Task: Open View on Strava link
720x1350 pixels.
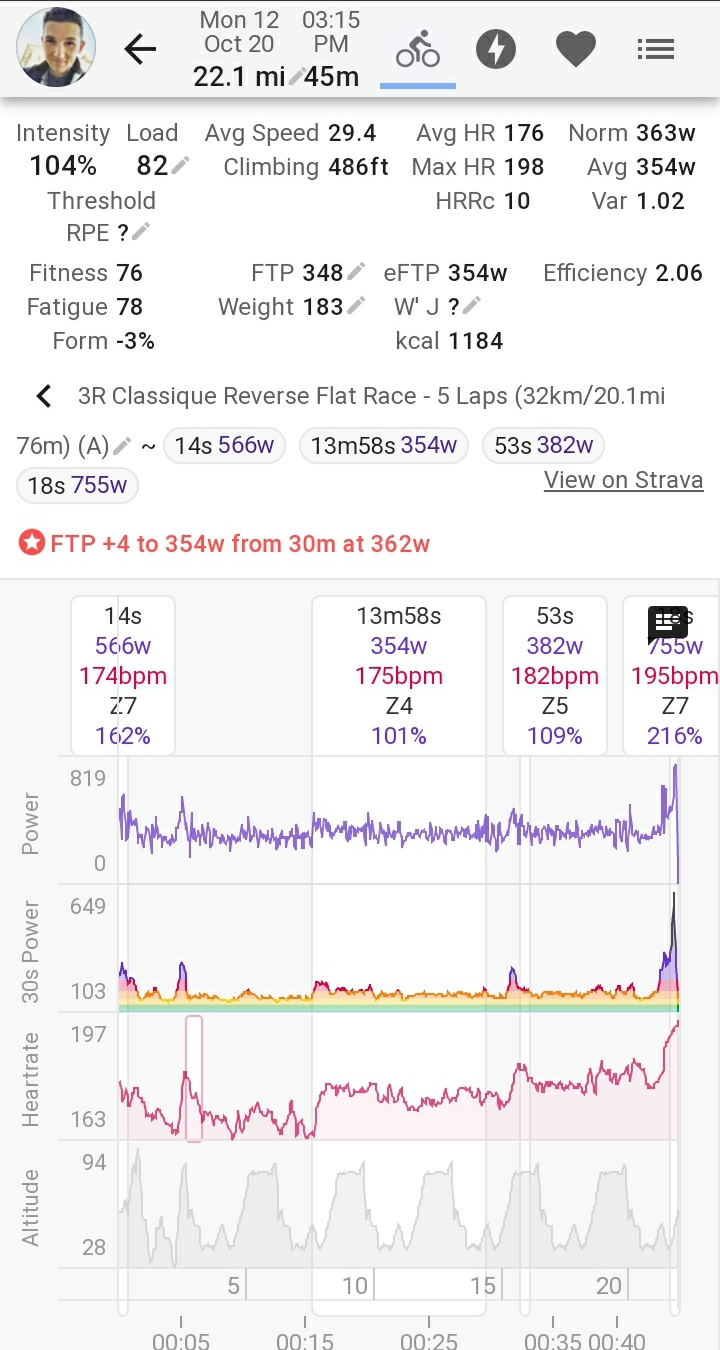Action: pyautogui.click(x=624, y=480)
